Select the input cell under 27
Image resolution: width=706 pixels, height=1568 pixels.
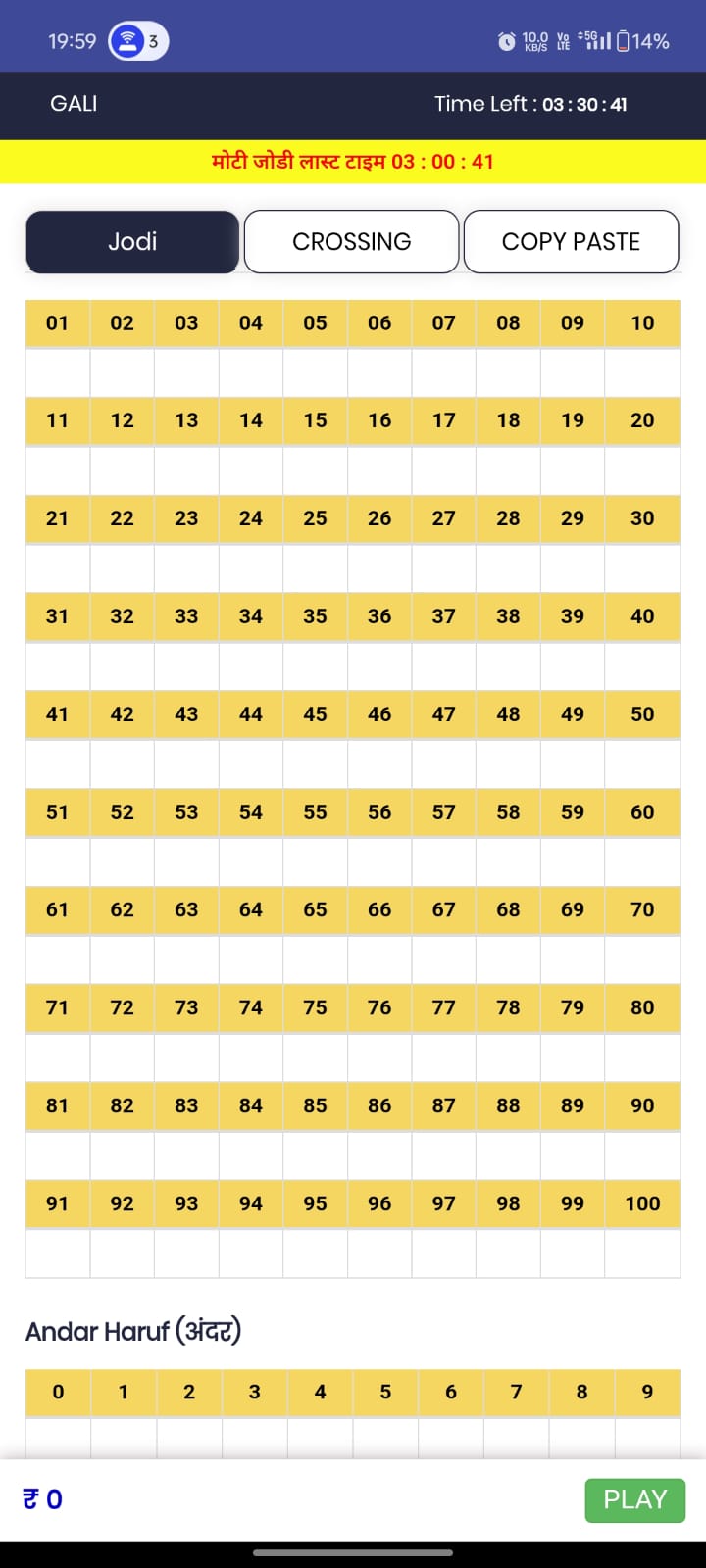tap(444, 568)
